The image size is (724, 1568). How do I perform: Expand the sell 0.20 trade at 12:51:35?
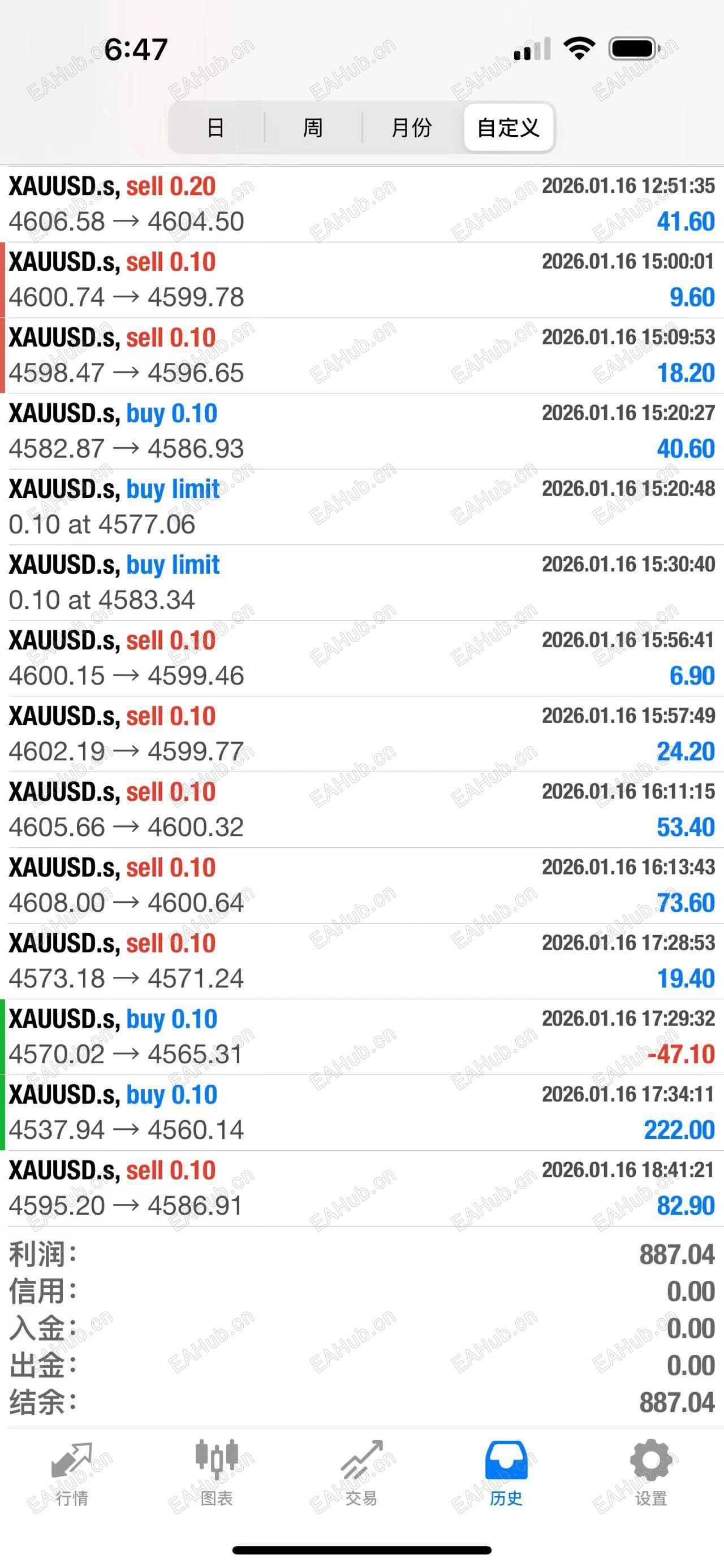click(x=361, y=204)
